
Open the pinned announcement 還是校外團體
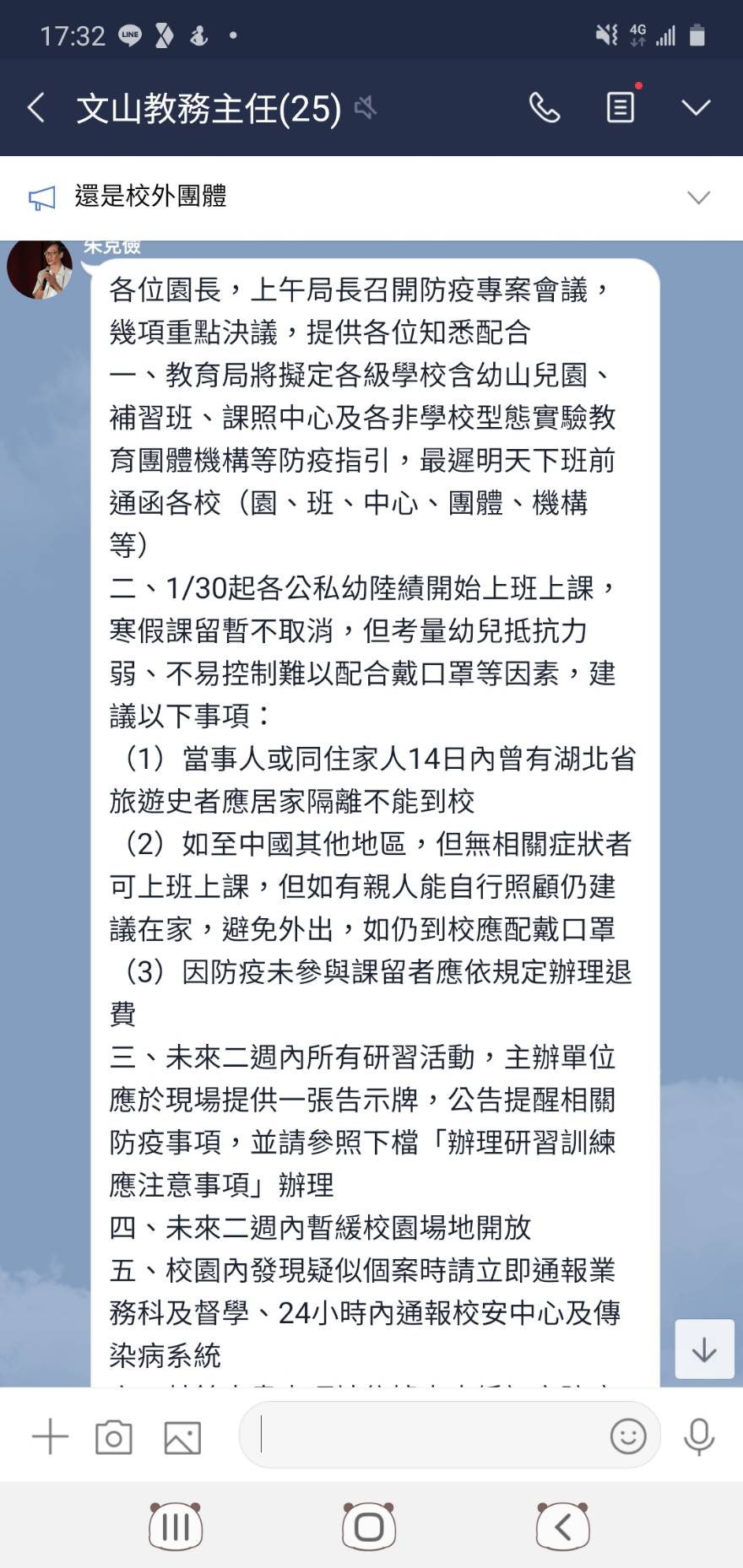(x=150, y=197)
